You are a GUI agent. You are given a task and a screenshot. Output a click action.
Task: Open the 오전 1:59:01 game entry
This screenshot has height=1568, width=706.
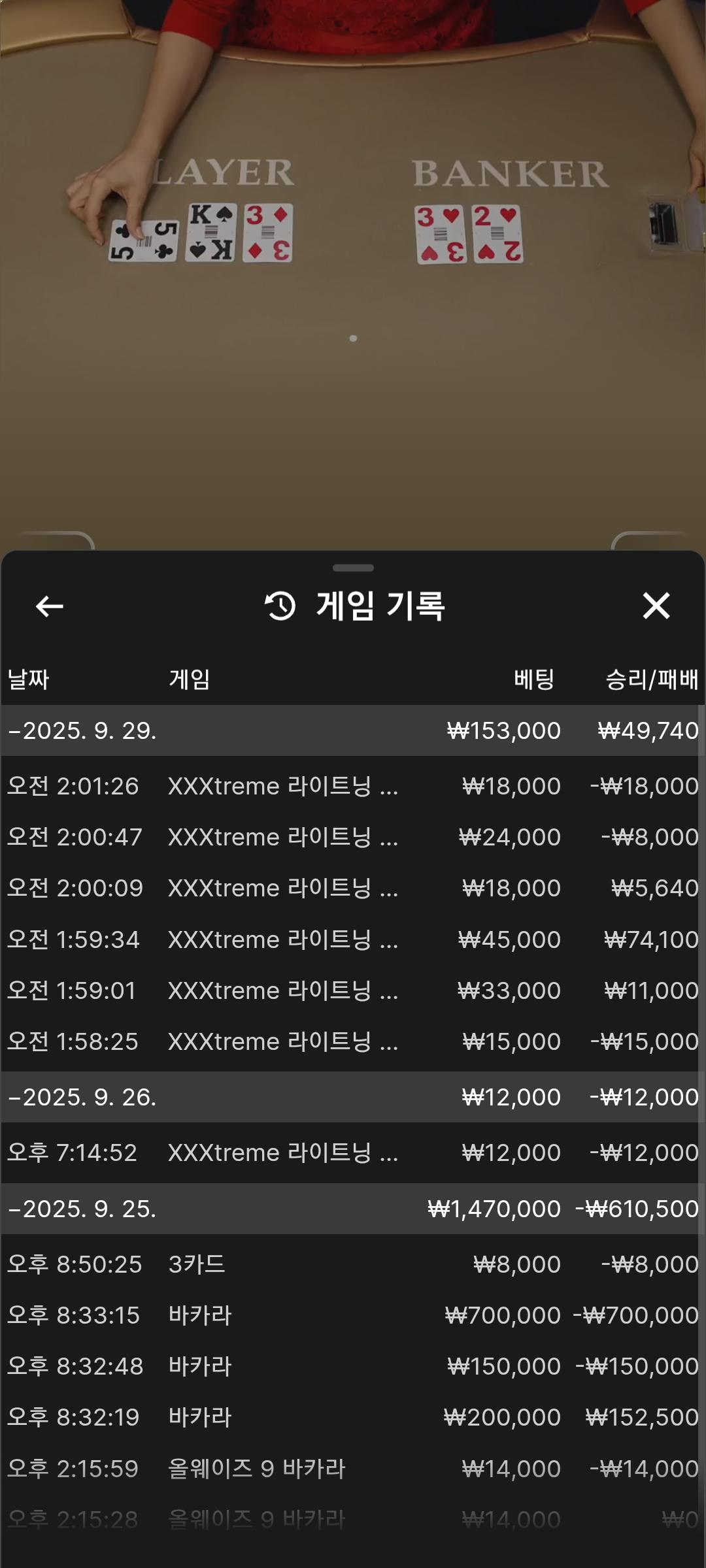[x=353, y=990]
